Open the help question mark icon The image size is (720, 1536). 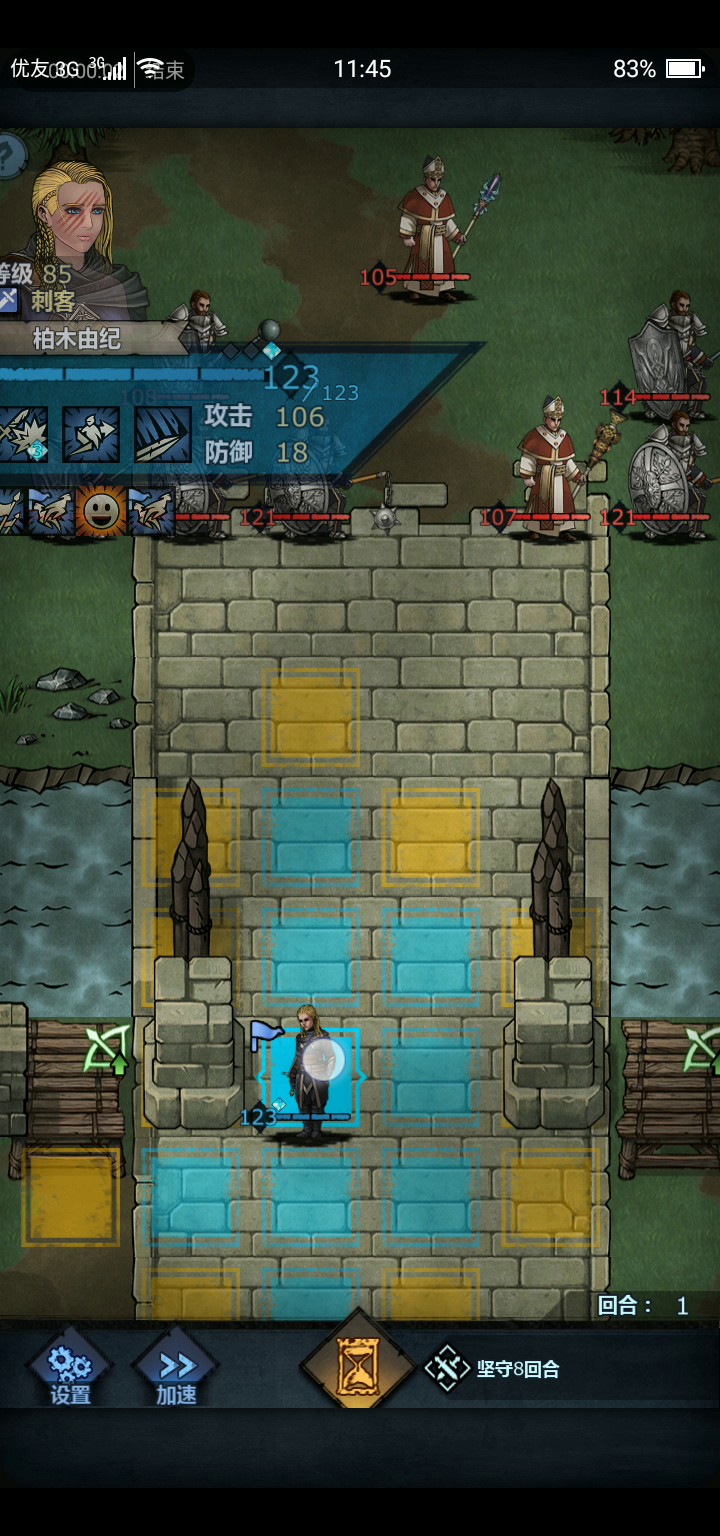[x=9, y=154]
